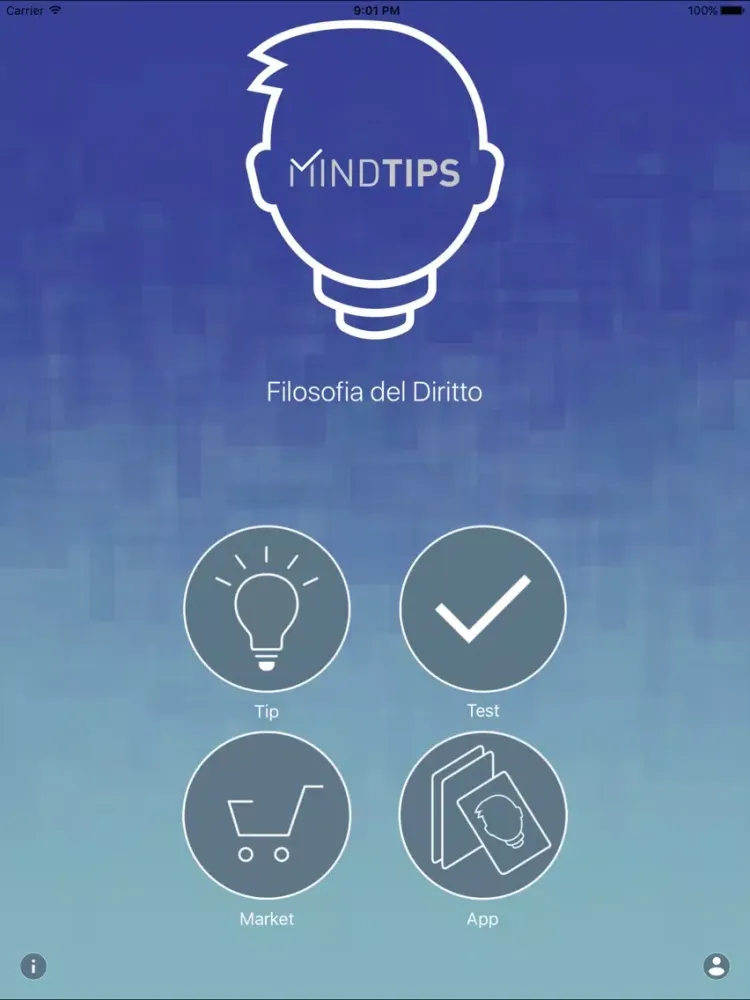
Task: Open the Tip section via its circle
Action: click(266, 608)
